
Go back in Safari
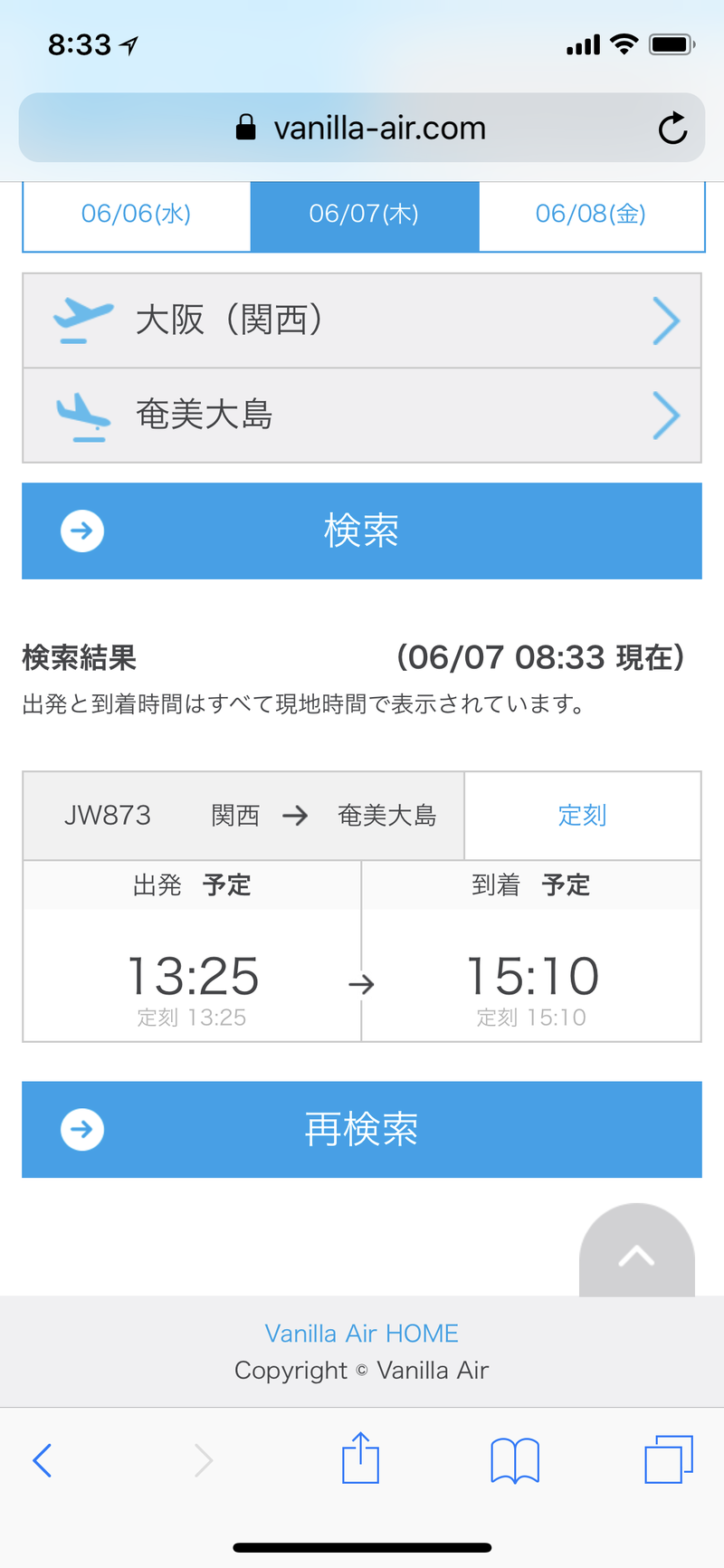43,1459
